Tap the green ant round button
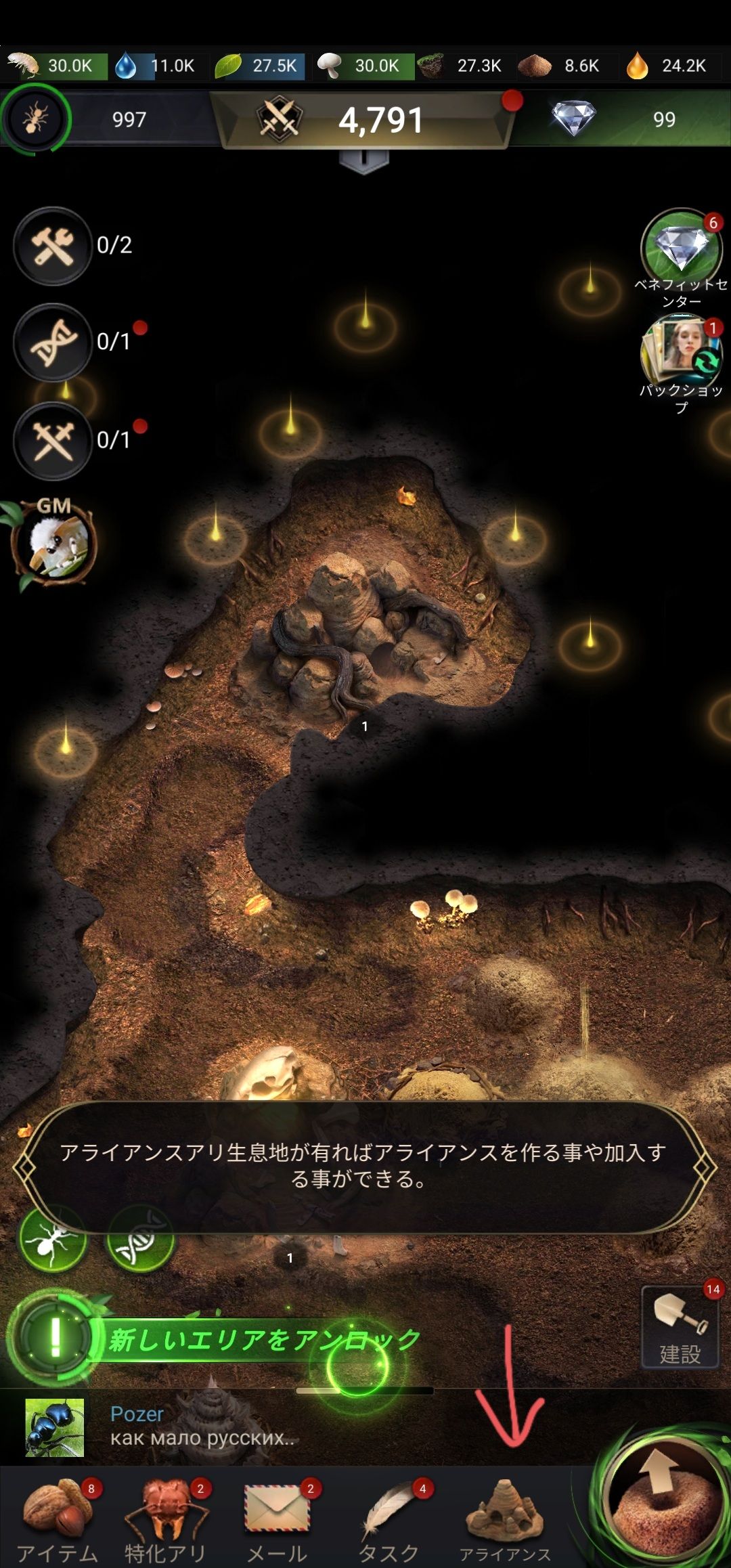Viewport: 731px width, 1568px height. point(53,1240)
